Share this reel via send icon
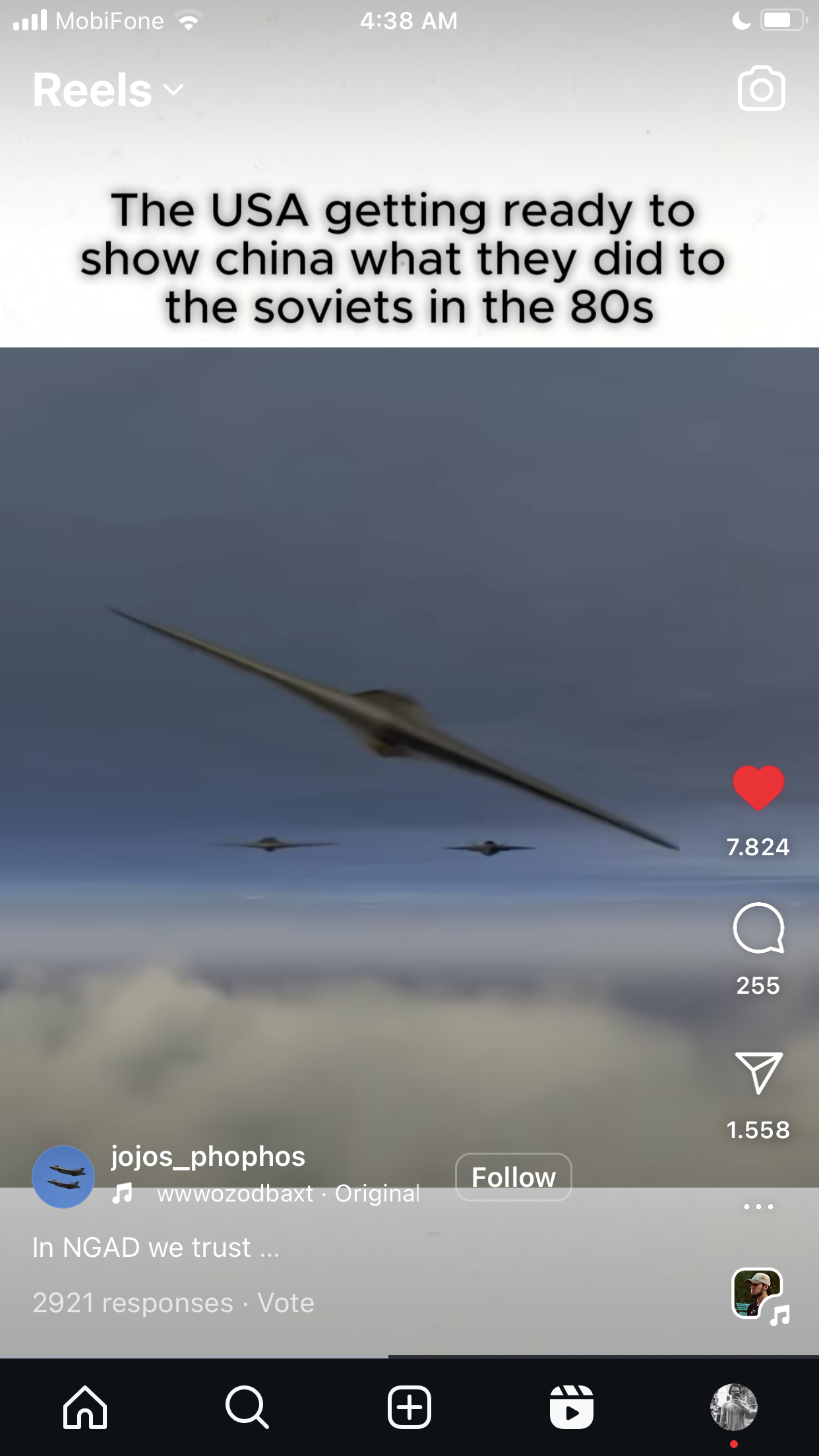Image resolution: width=819 pixels, height=1456 pixels. 758,1073
